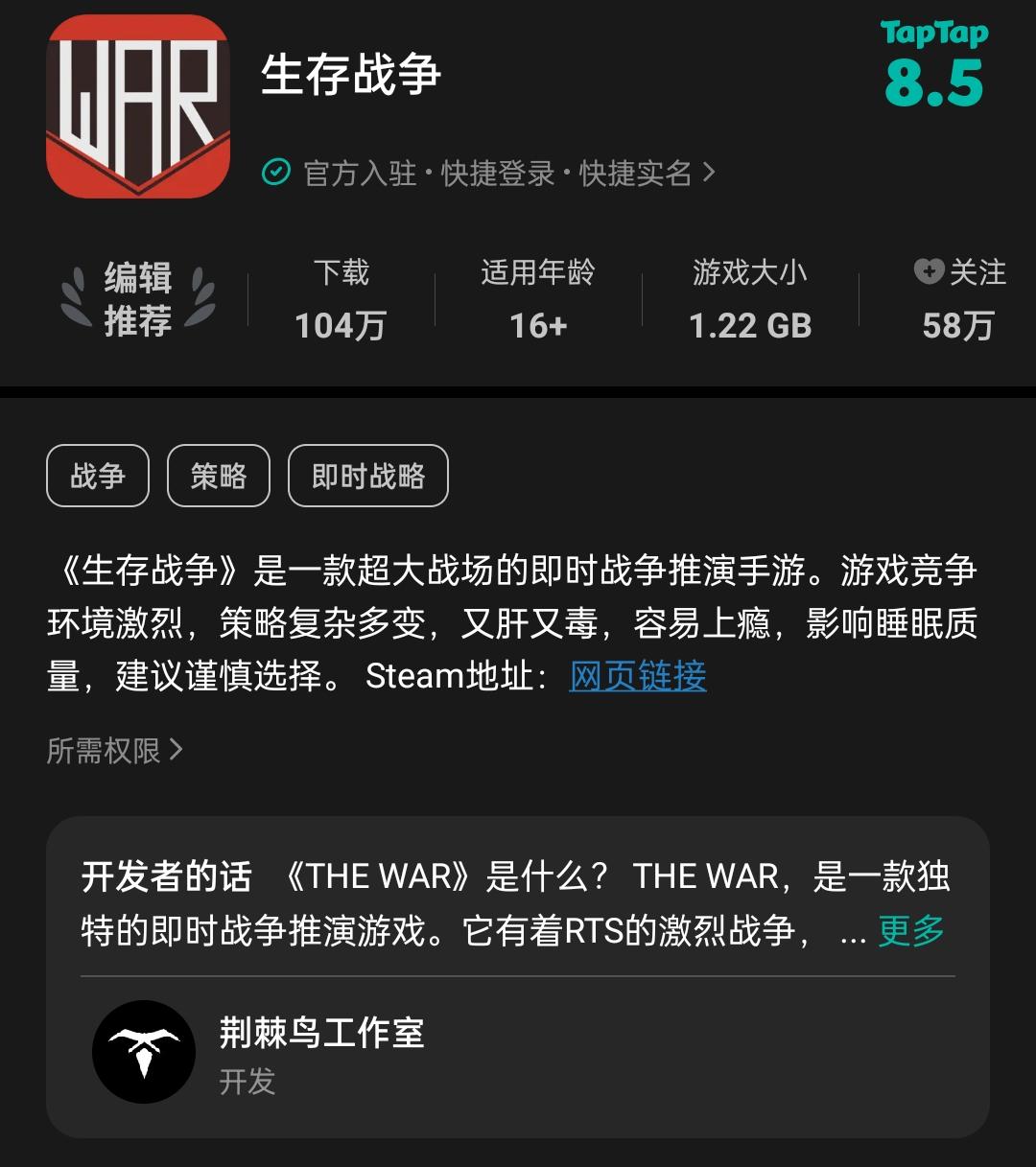Click the WAR game app icon
Viewport: 1036px width, 1167px height.
pyautogui.click(x=137, y=101)
